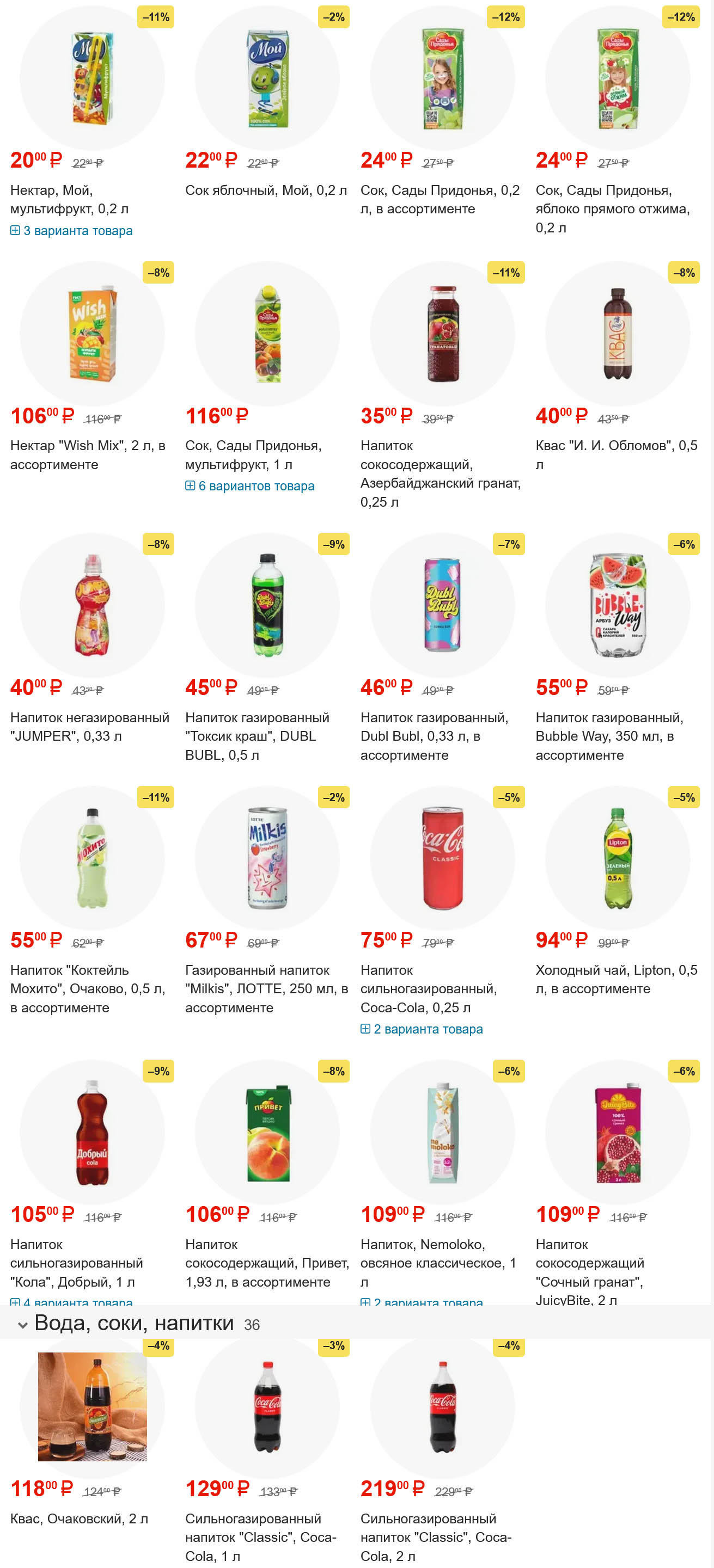Collapse the Вода, соки, напитки section header
Viewport: 714px width, 1568px height.
pos(22,1325)
